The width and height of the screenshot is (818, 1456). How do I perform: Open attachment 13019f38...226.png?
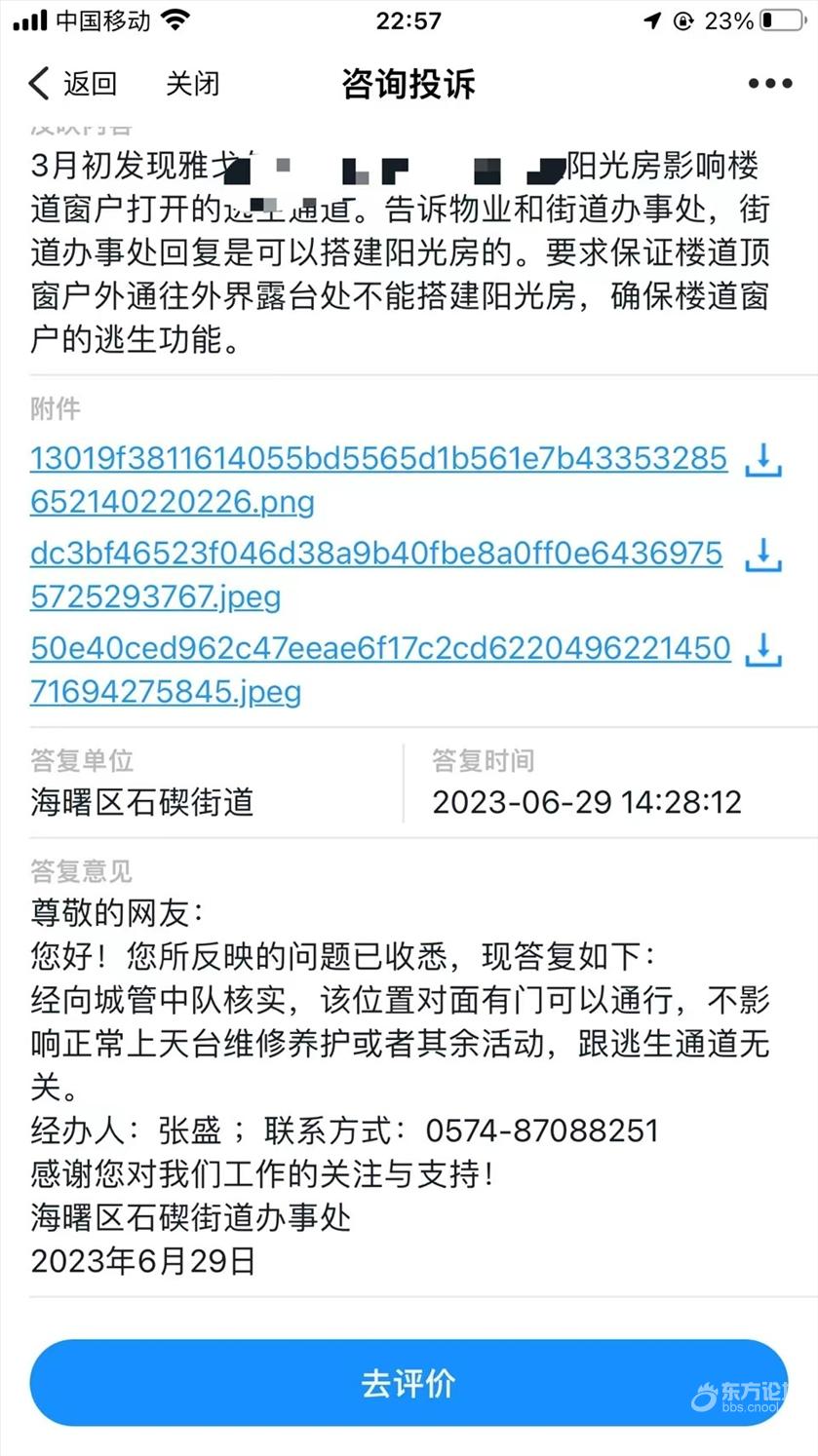(x=378, y=479)
